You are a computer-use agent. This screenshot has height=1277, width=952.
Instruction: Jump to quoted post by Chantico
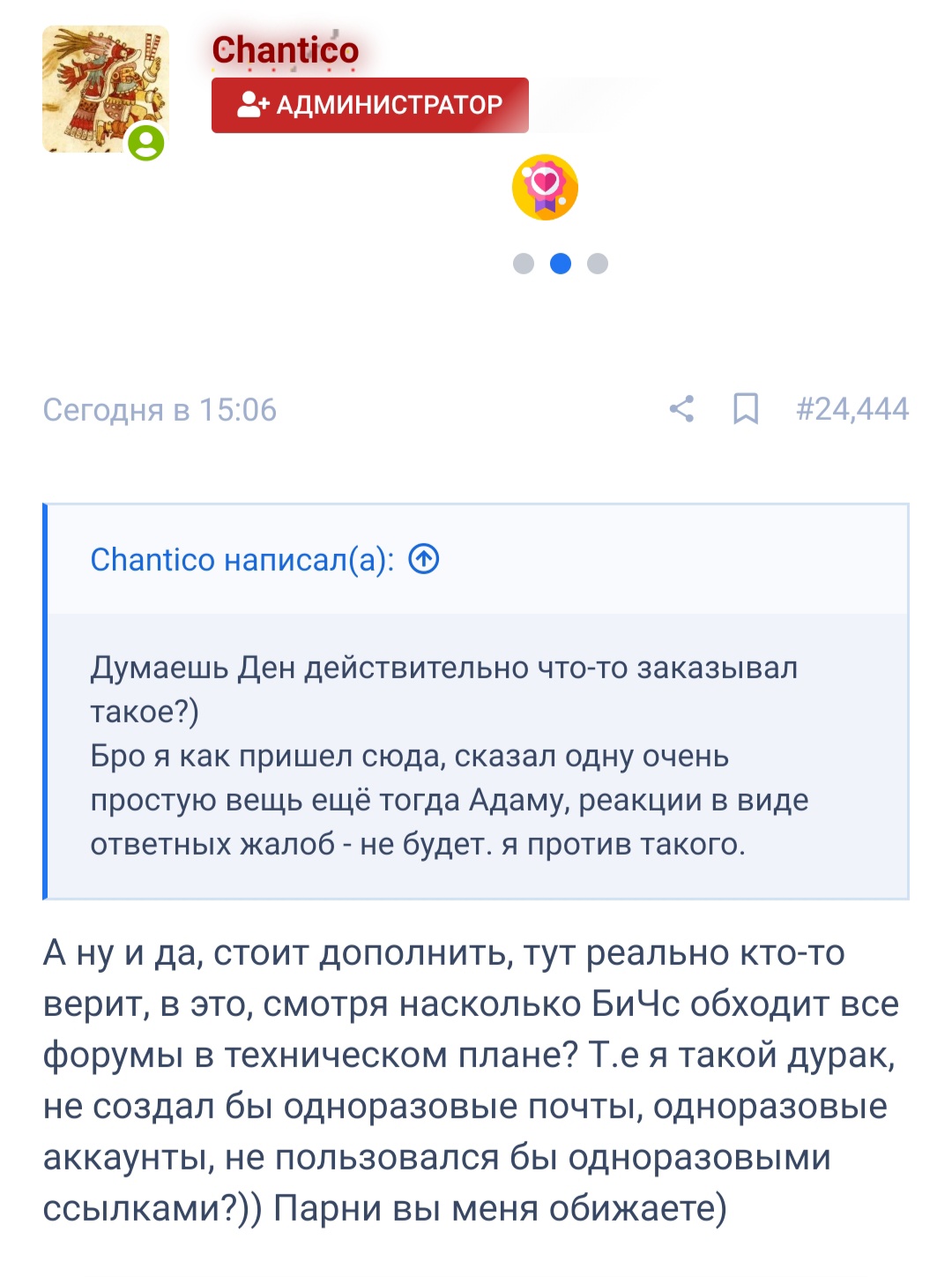point(424,559)
